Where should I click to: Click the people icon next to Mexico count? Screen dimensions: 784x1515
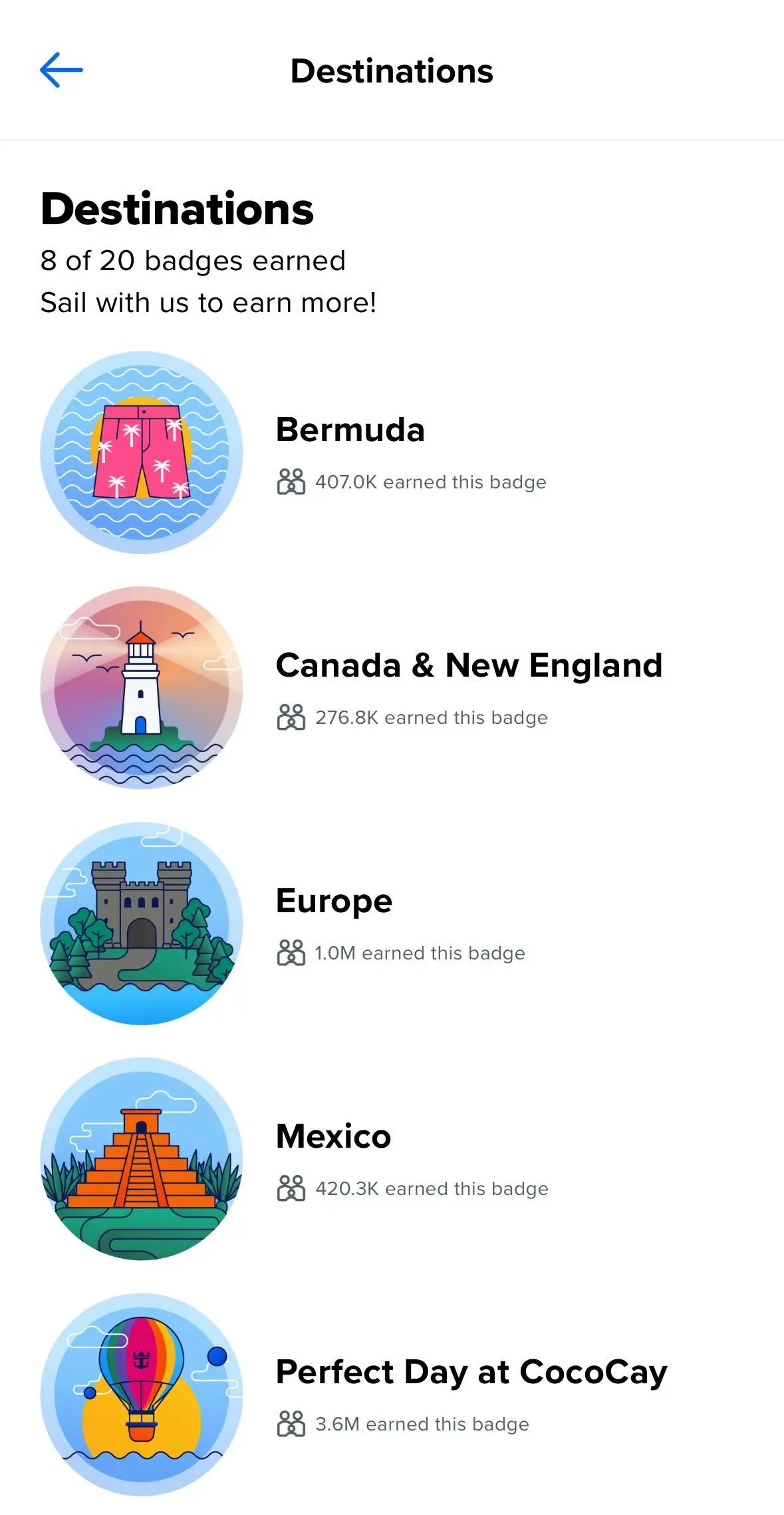pyautogui.click(x=291, y=1188)
